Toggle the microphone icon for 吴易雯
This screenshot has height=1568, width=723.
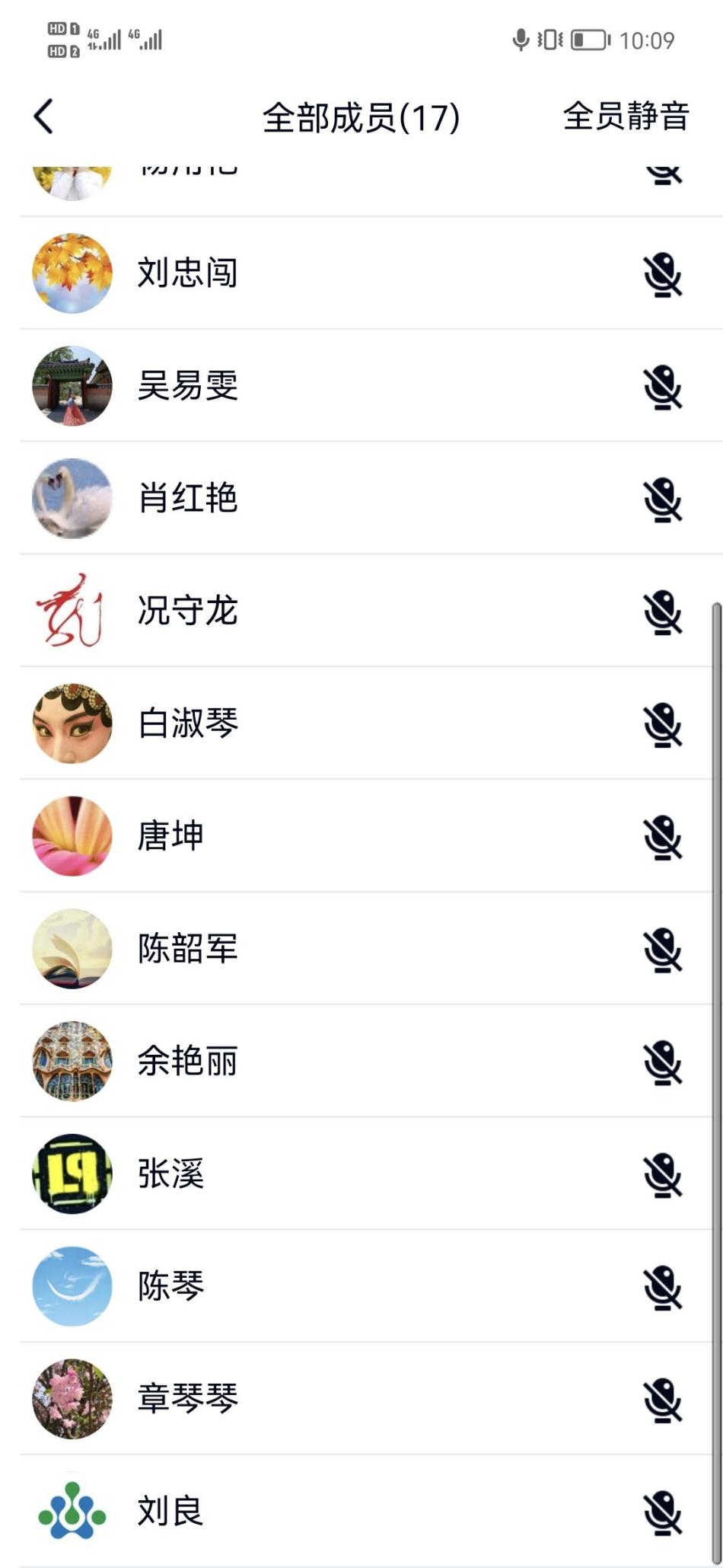coord(663,388)
